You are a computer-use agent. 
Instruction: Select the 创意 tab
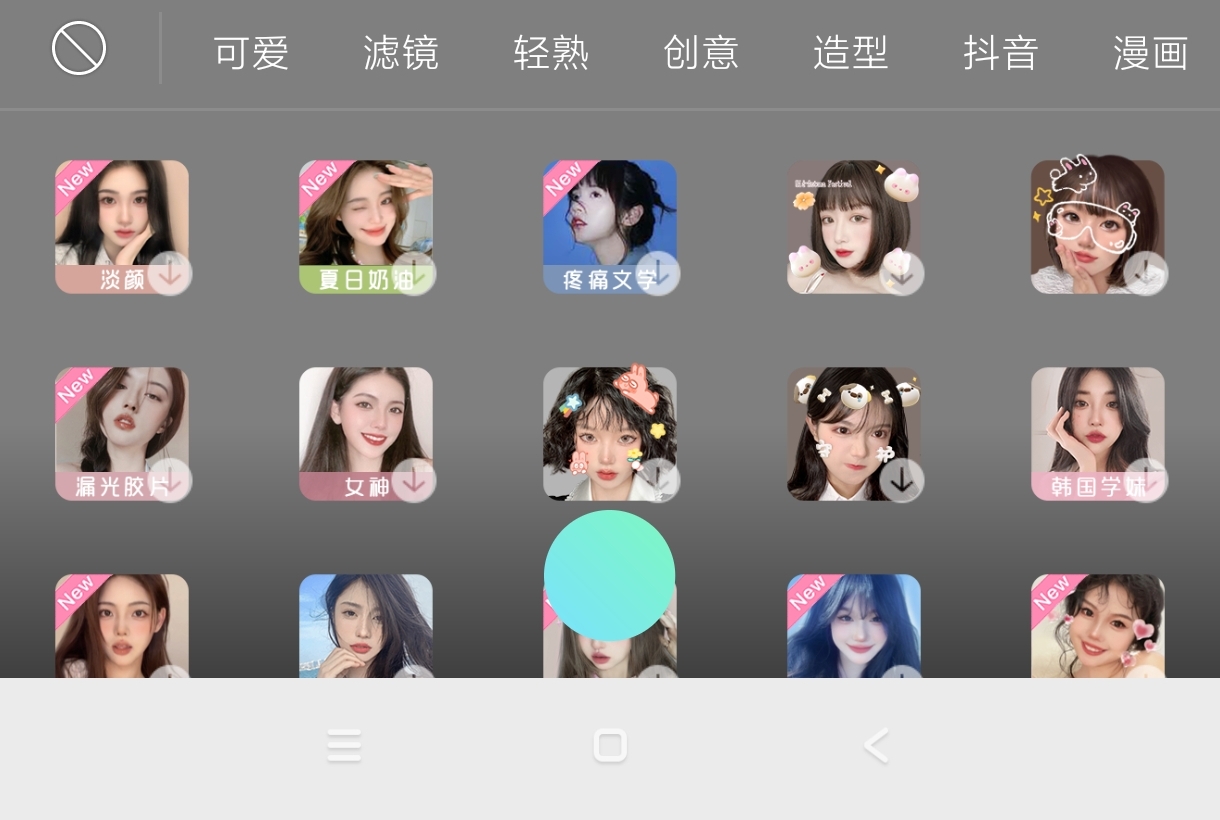(701, 53)
